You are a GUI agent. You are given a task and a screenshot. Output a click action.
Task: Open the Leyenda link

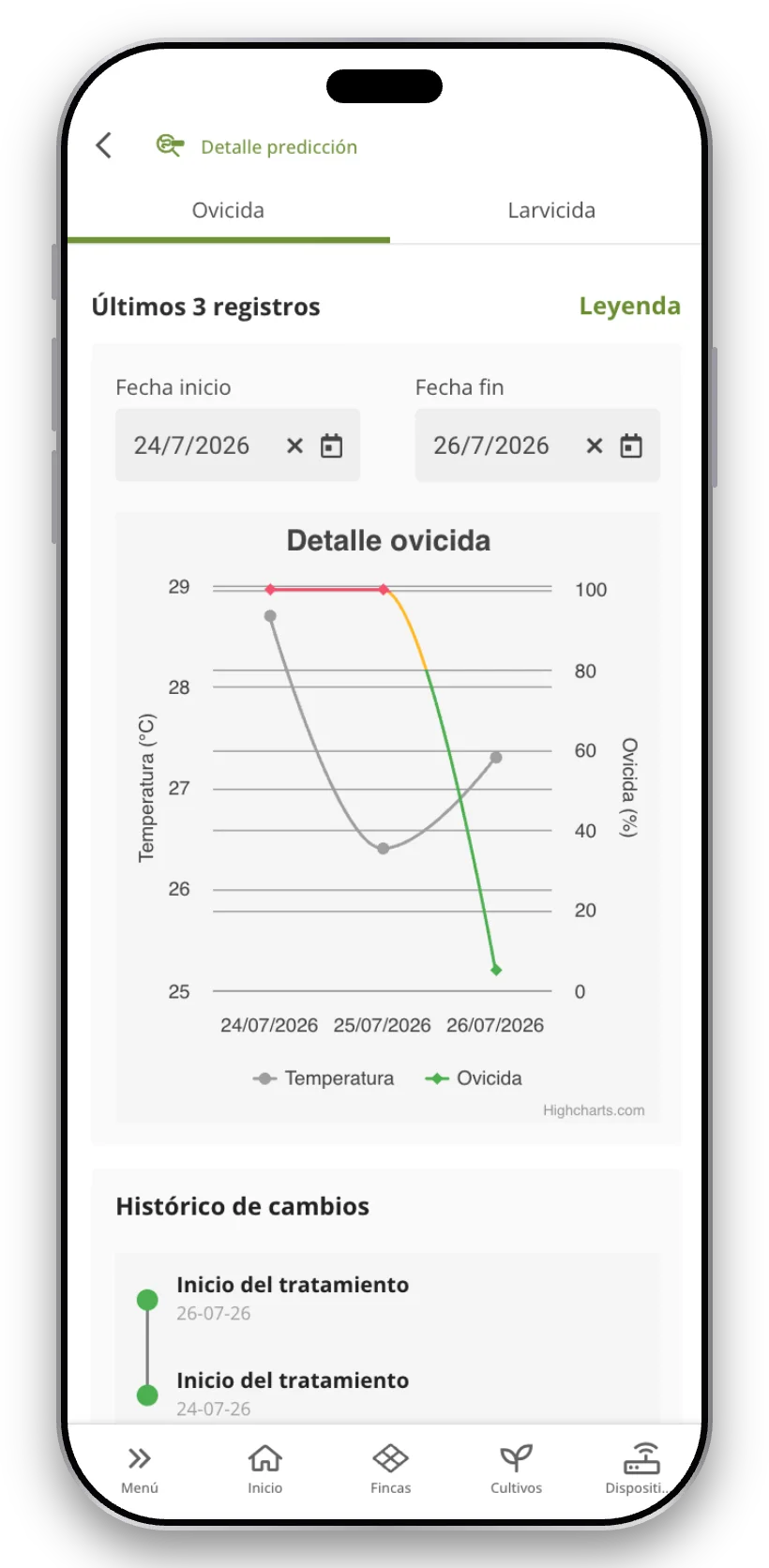[x=629, y=306]
